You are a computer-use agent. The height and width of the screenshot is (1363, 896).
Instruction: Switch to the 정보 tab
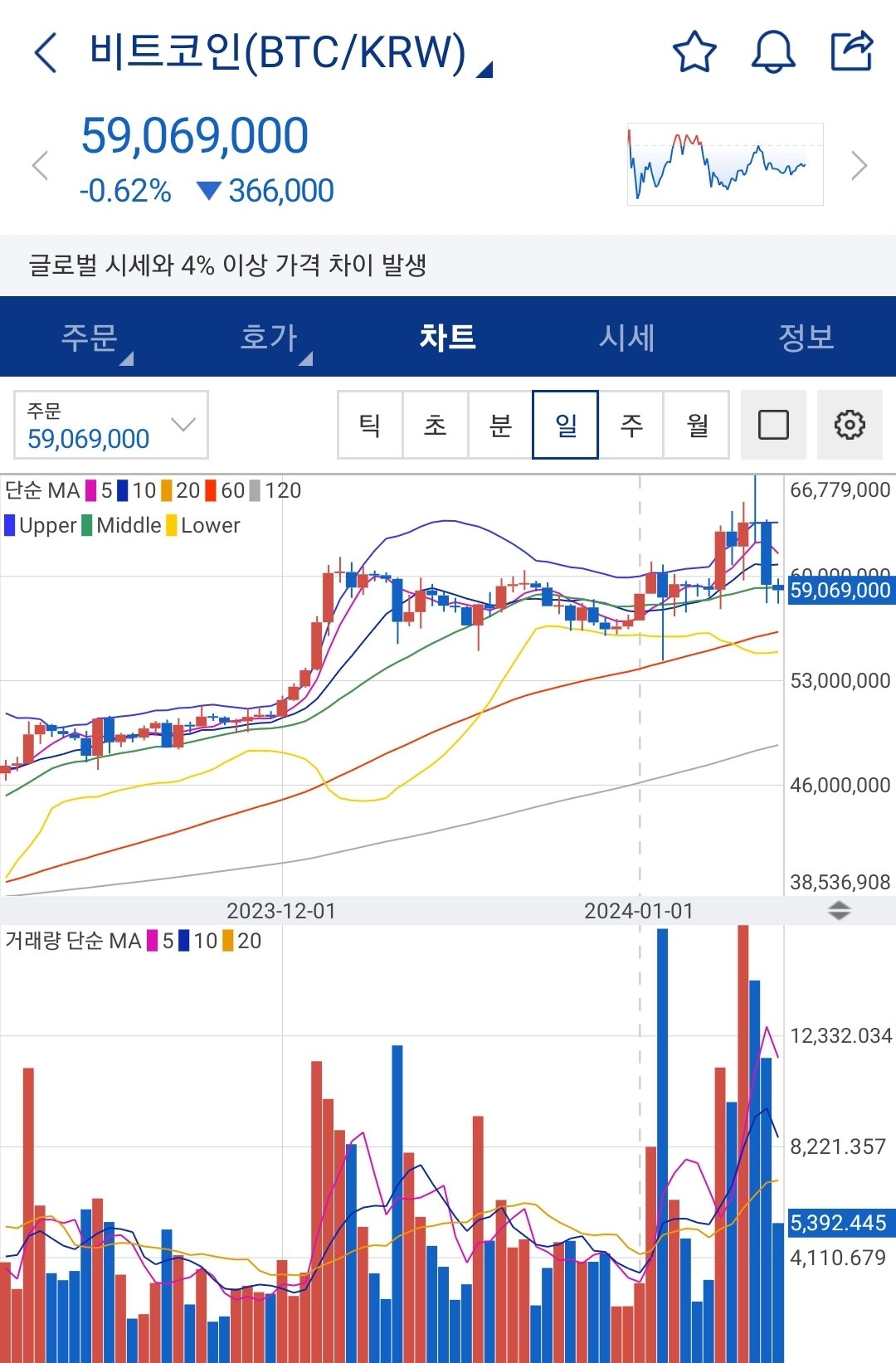coord(806,337)
